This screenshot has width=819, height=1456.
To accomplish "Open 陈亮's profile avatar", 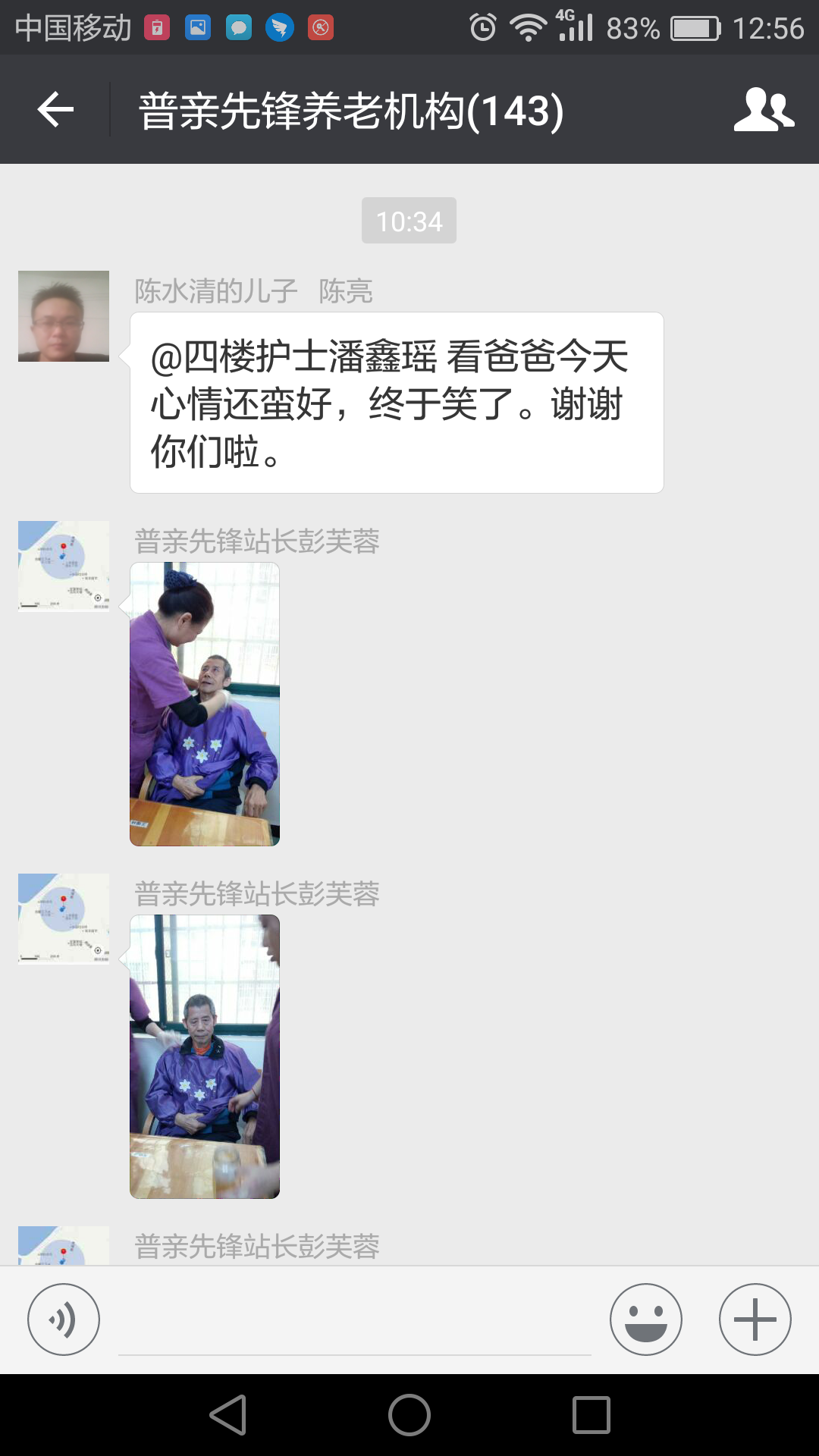I will click(x=64, y=316).
